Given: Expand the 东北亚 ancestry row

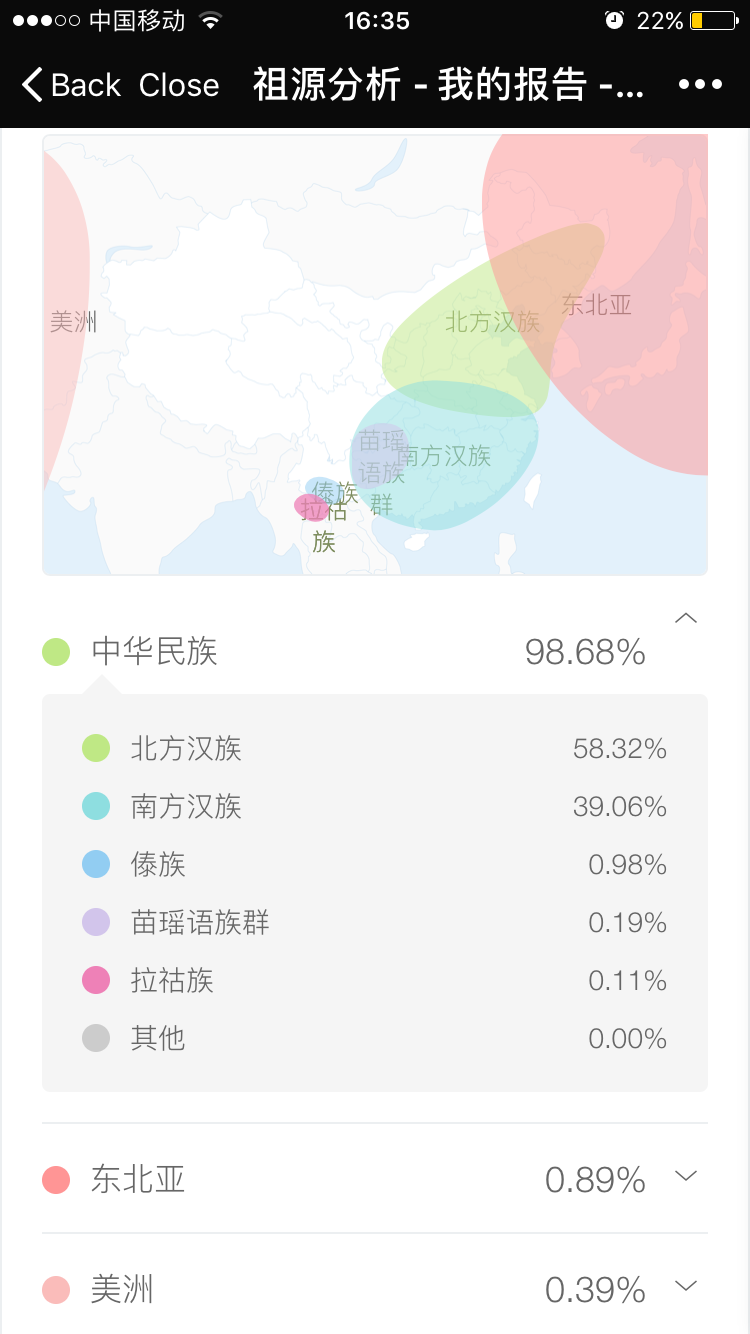Looking at the screenshot, I should [x=375, y=1180].
